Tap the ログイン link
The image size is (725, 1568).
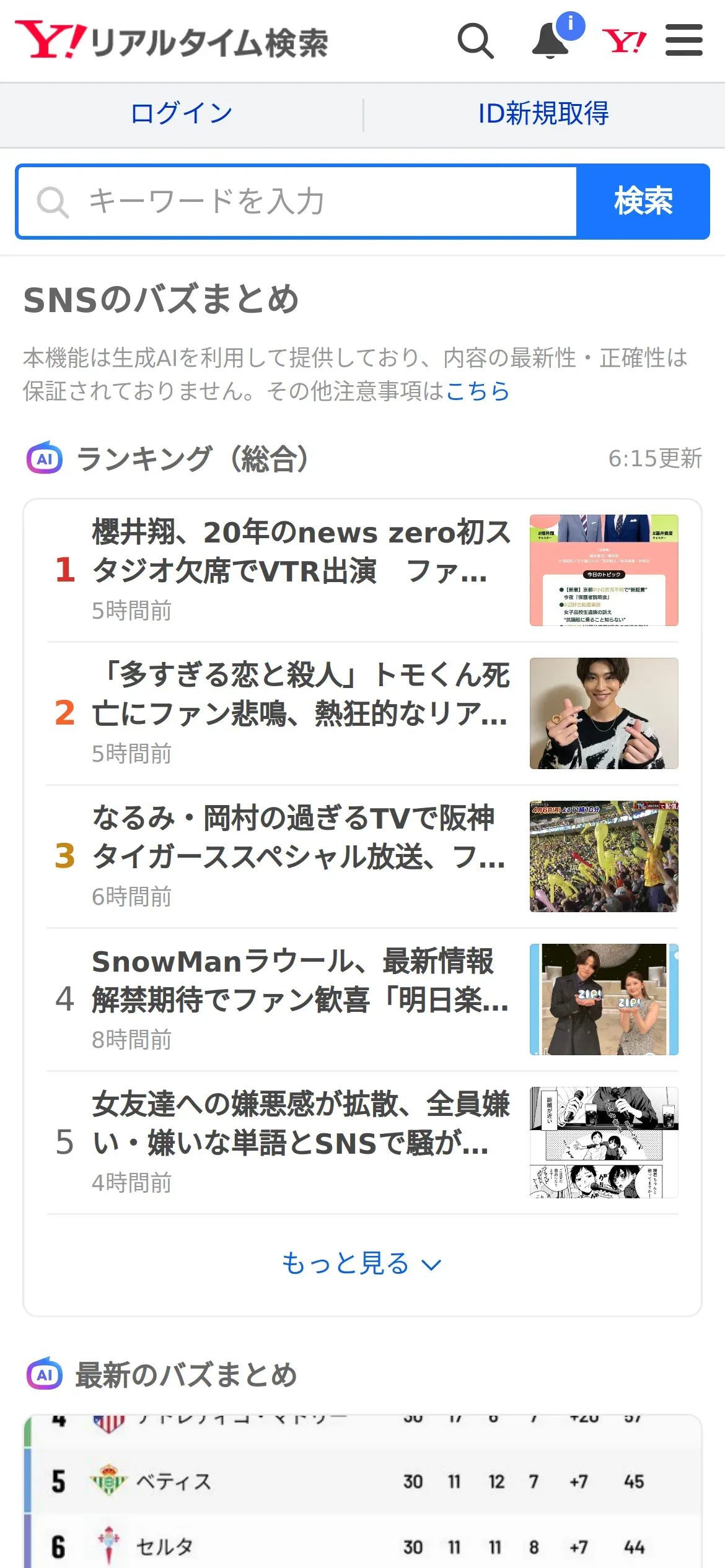(181, 113)
